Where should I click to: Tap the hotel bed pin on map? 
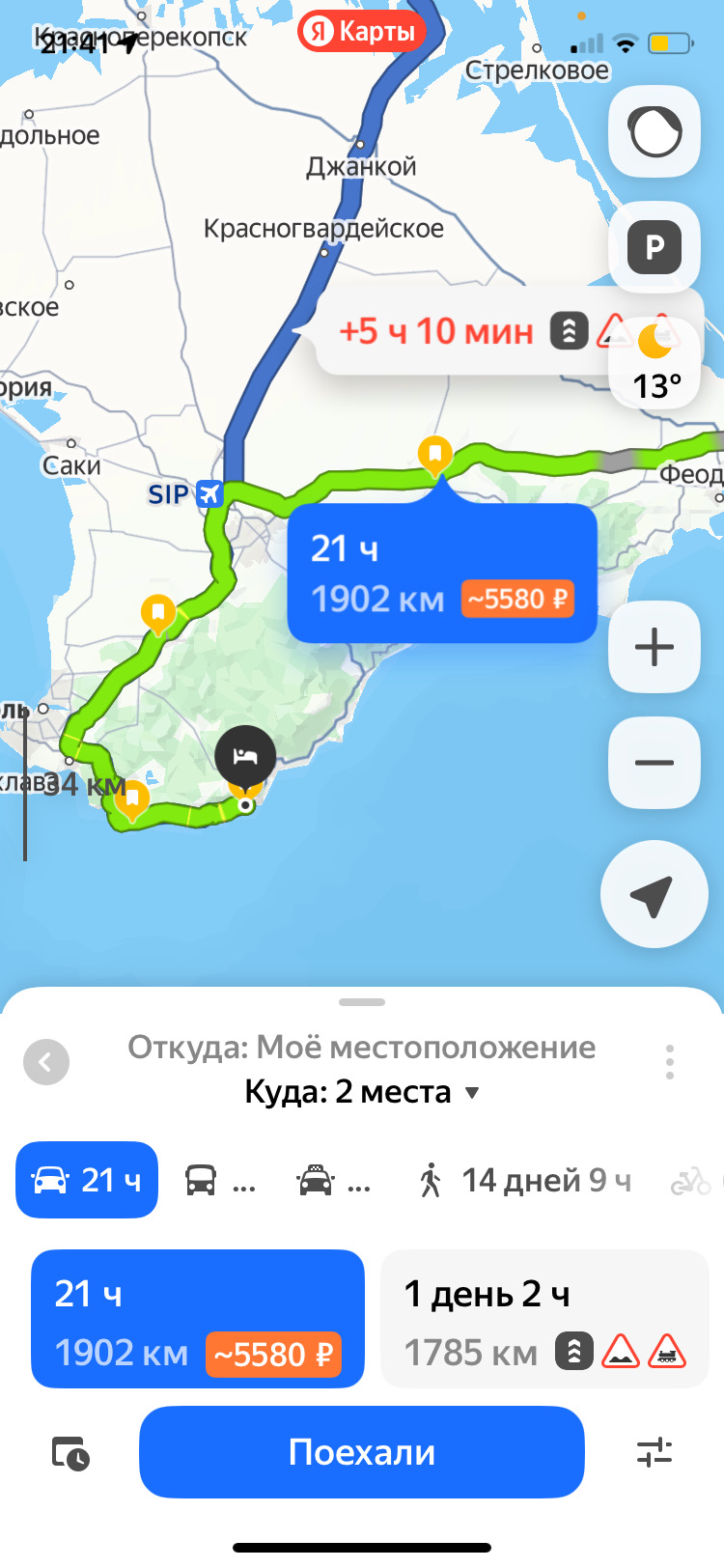[x=245, y=756]
